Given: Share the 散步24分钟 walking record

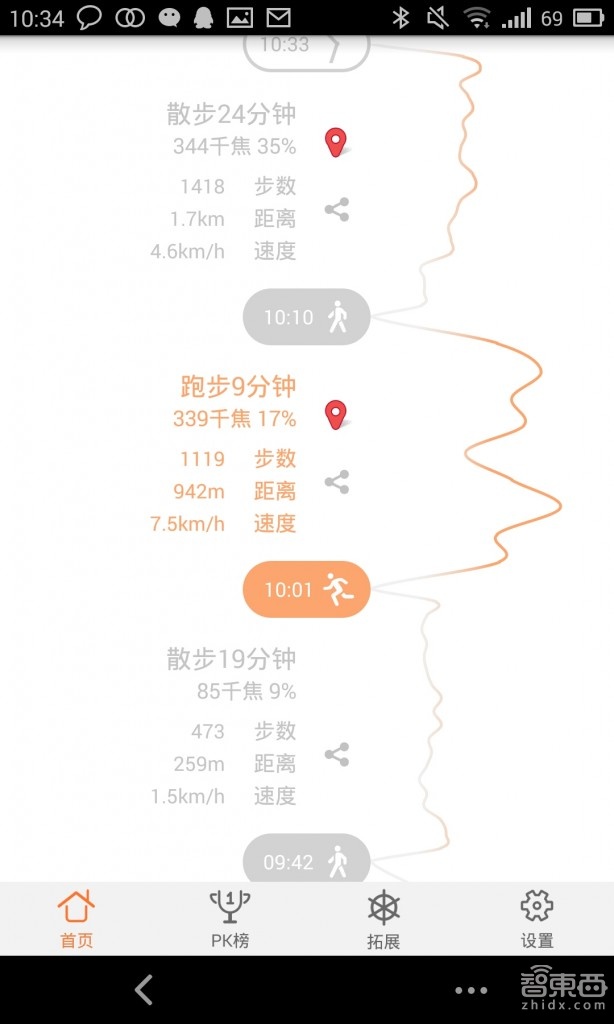Looking at the screenshot, I should (337, 210).
